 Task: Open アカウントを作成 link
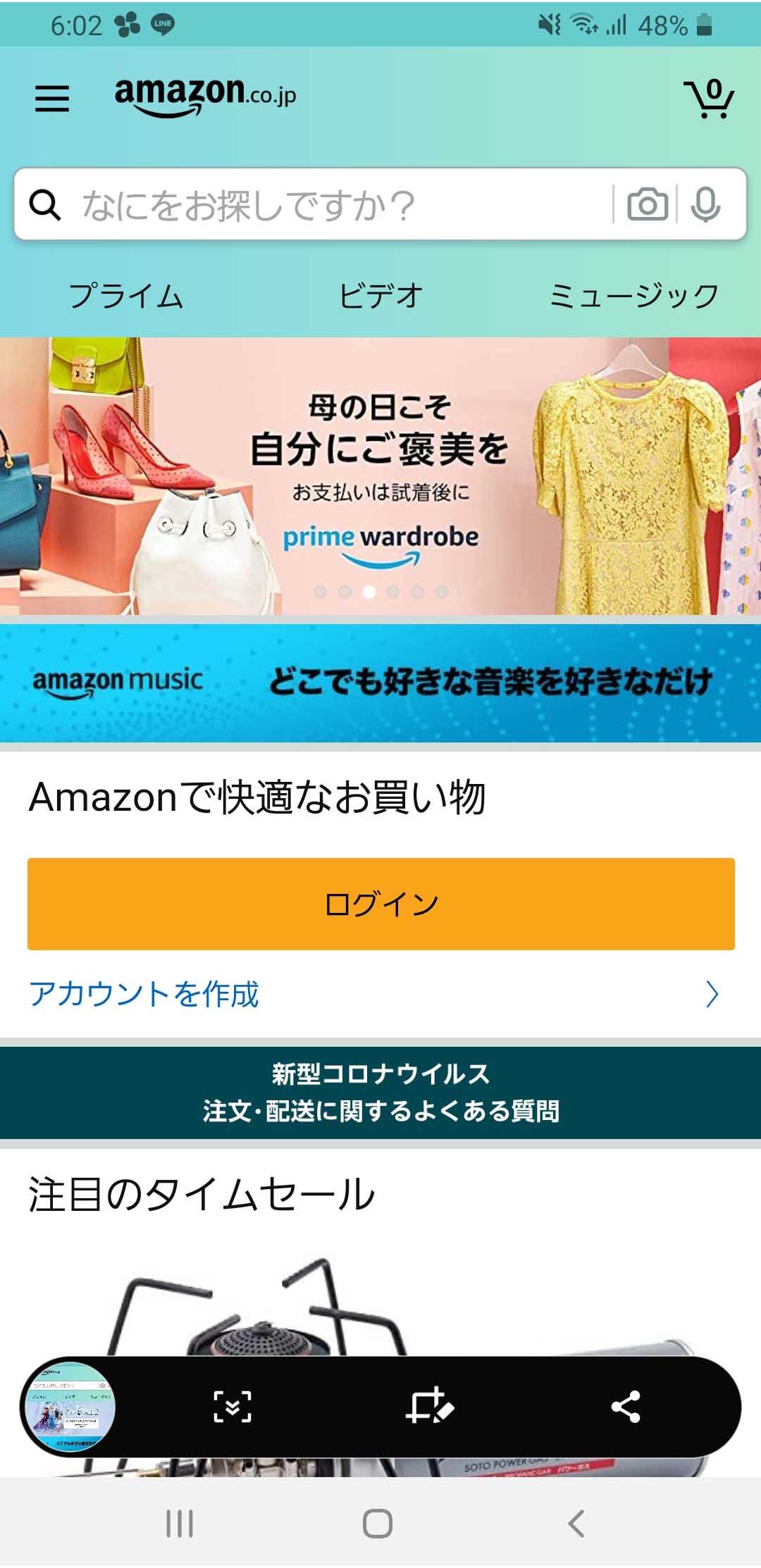click(x=144, y=994)
